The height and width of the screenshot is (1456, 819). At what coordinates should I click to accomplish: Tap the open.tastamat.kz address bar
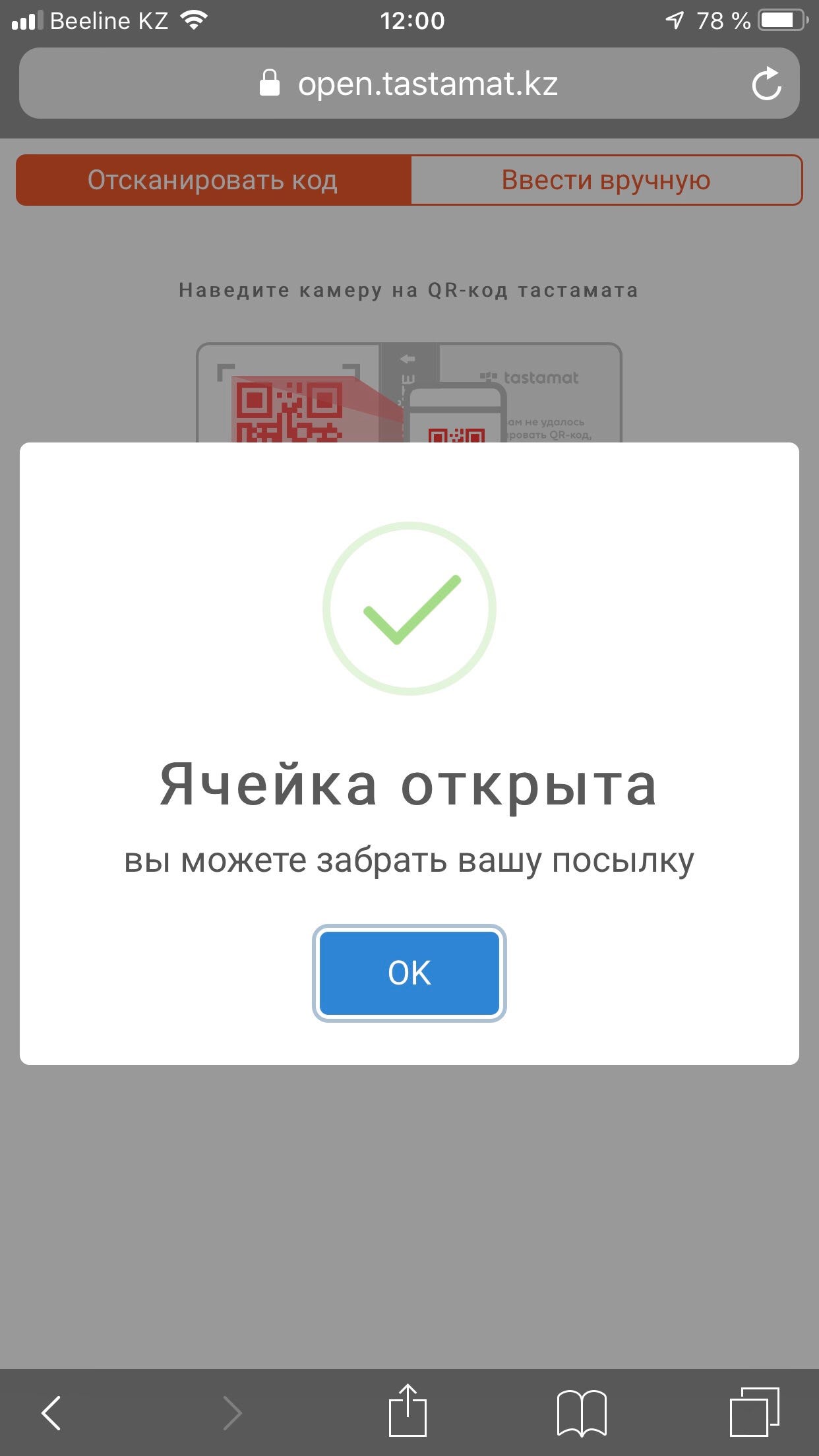pyautogui.click(x=409, y=84)
